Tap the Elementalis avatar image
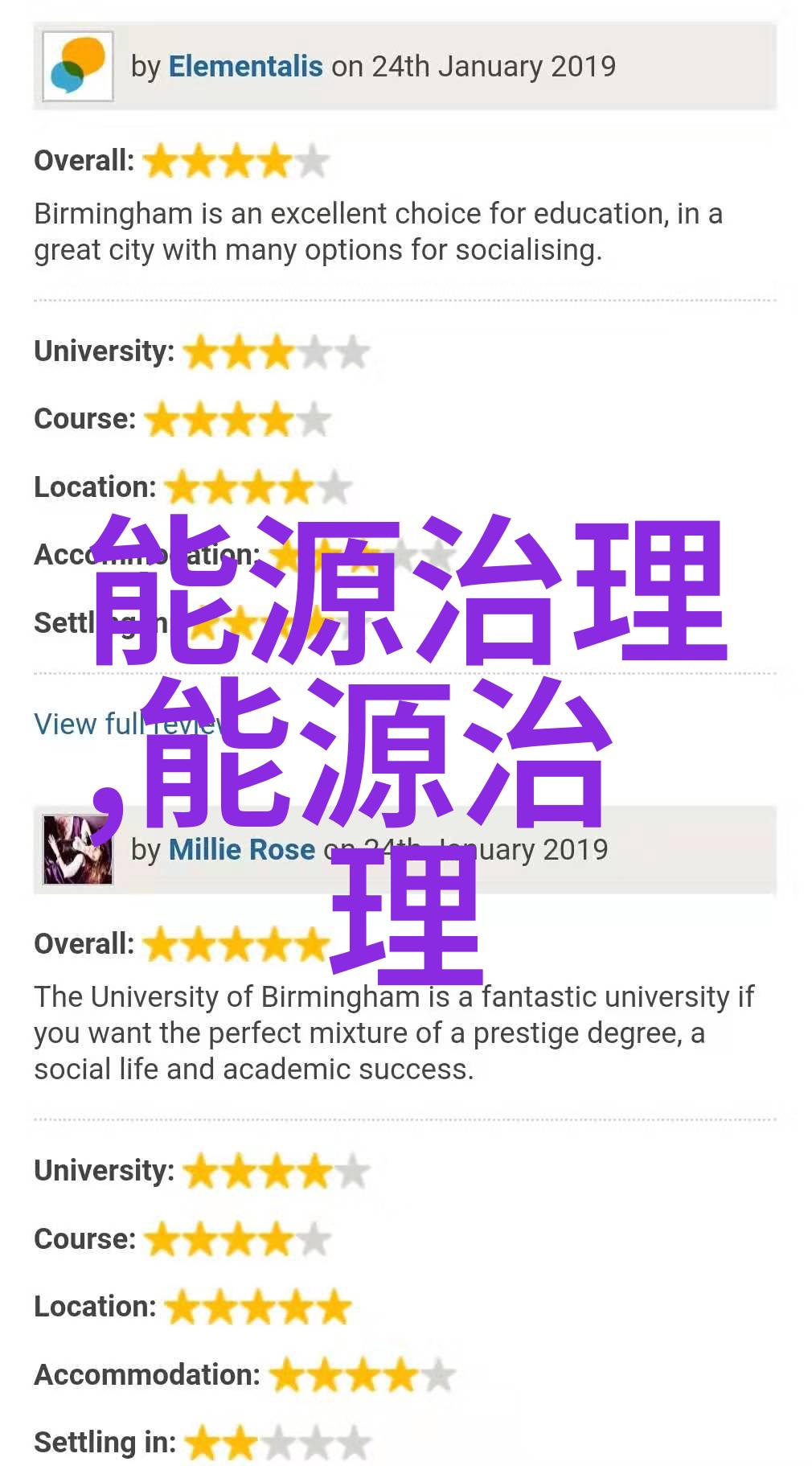812x1466 pixels. click(x=77, y=66)
